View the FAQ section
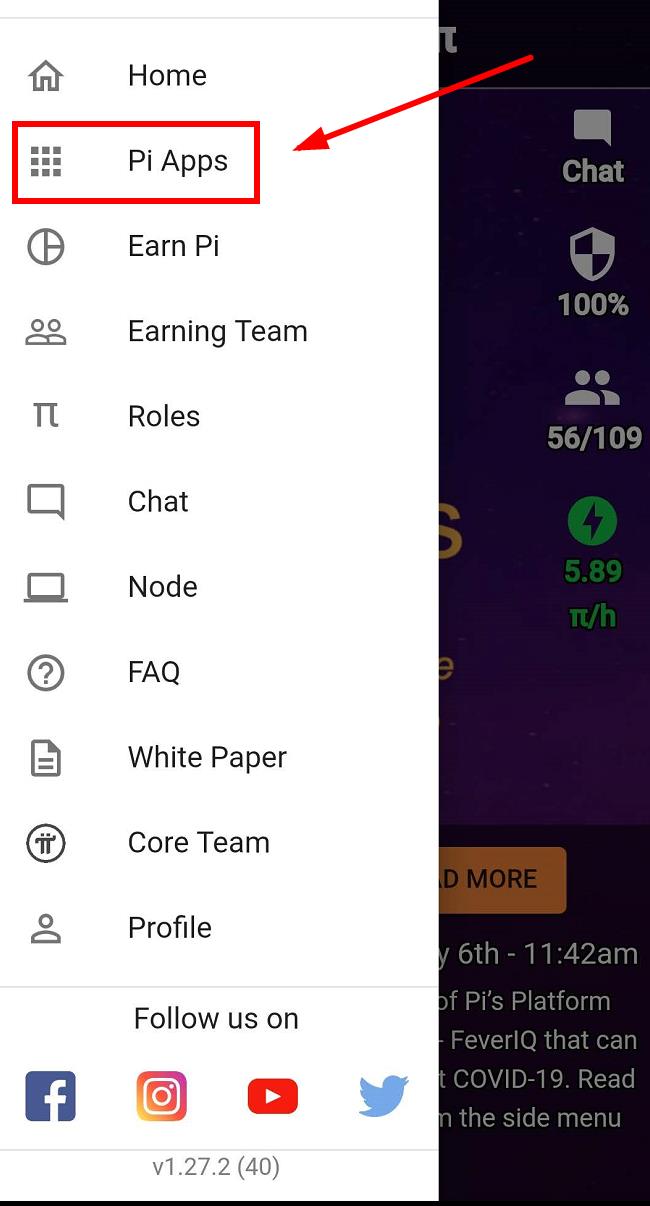The height and width of the screenshot is (1206, 650). click(219, 672)
